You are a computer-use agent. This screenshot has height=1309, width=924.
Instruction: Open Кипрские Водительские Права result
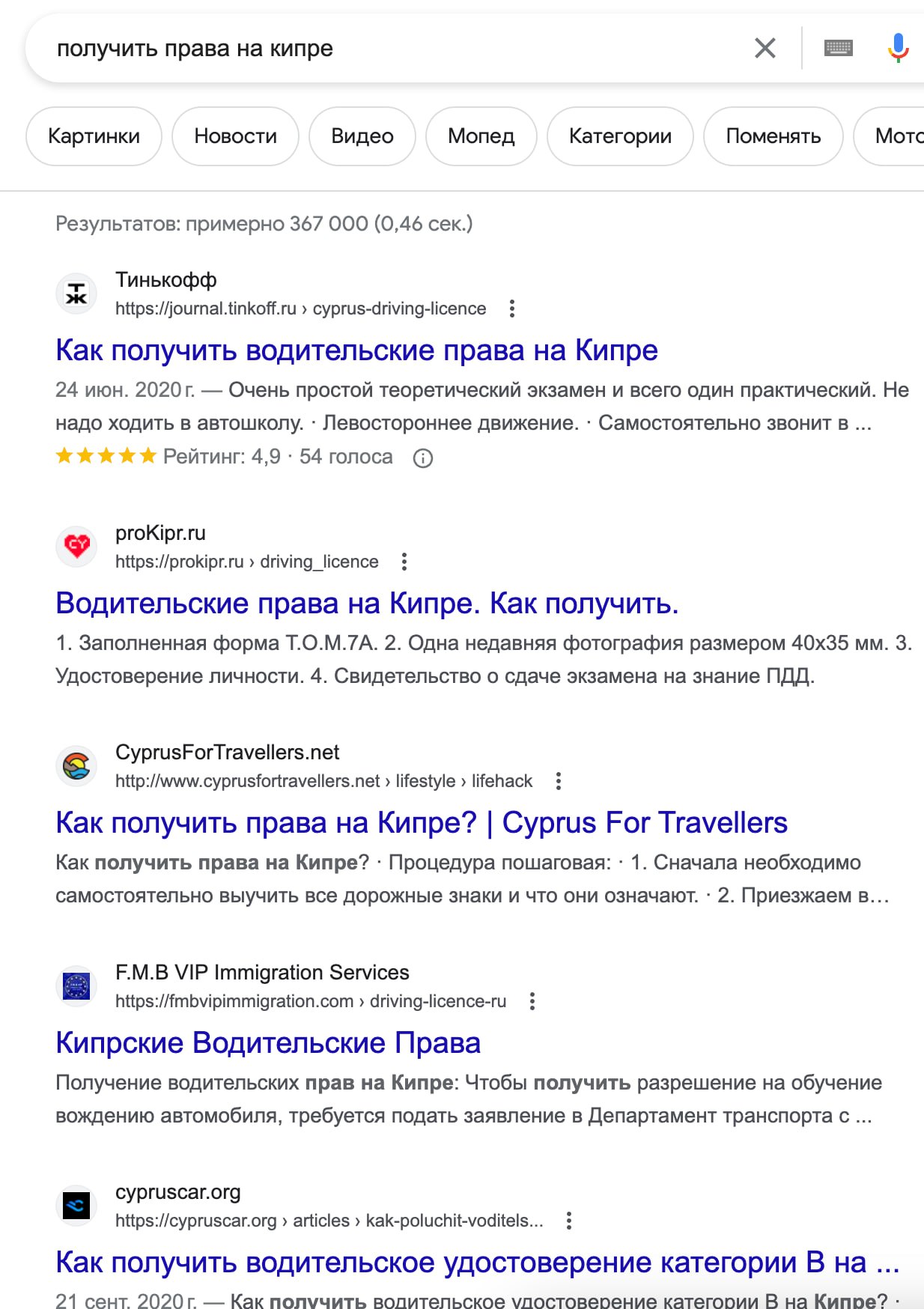268,1043
